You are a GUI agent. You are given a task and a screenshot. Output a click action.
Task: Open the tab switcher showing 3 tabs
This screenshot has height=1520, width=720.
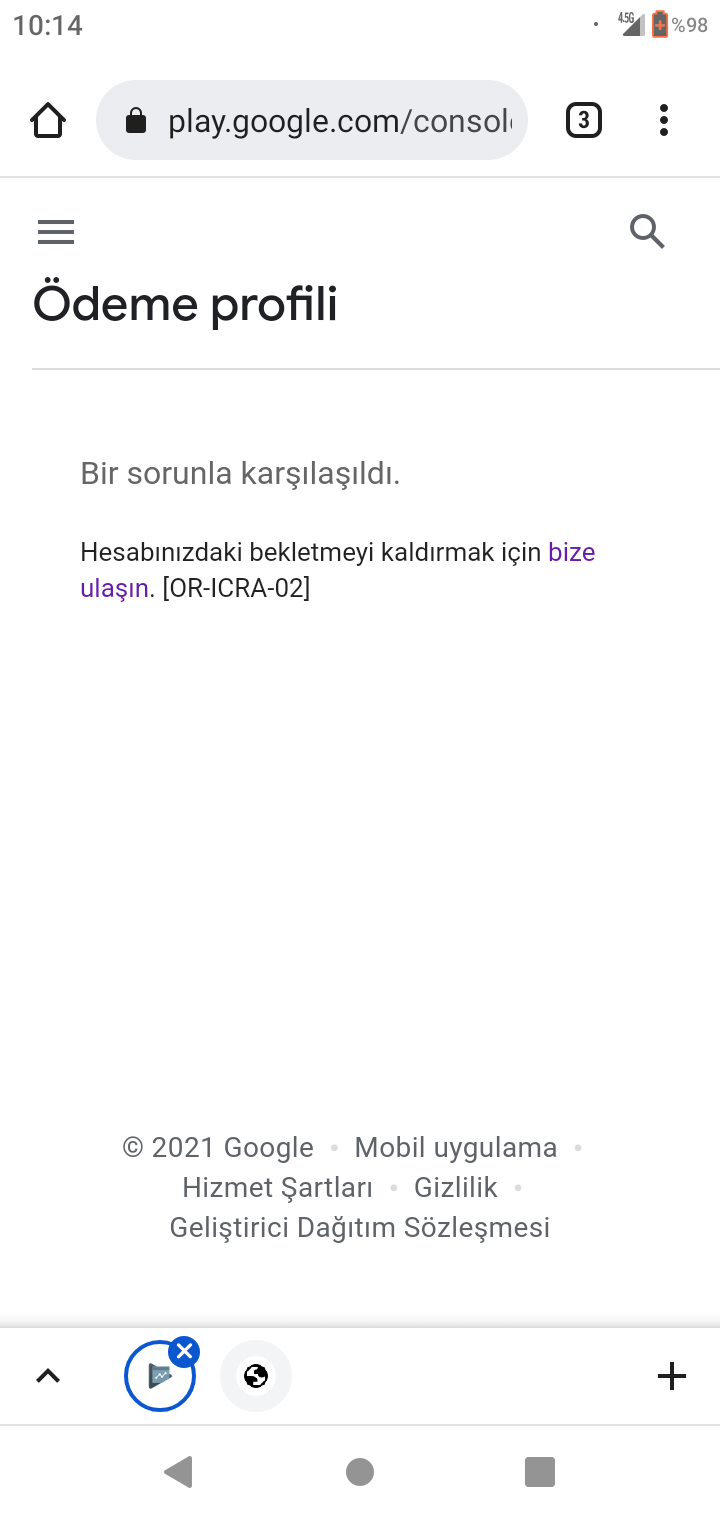click(584, 121)
